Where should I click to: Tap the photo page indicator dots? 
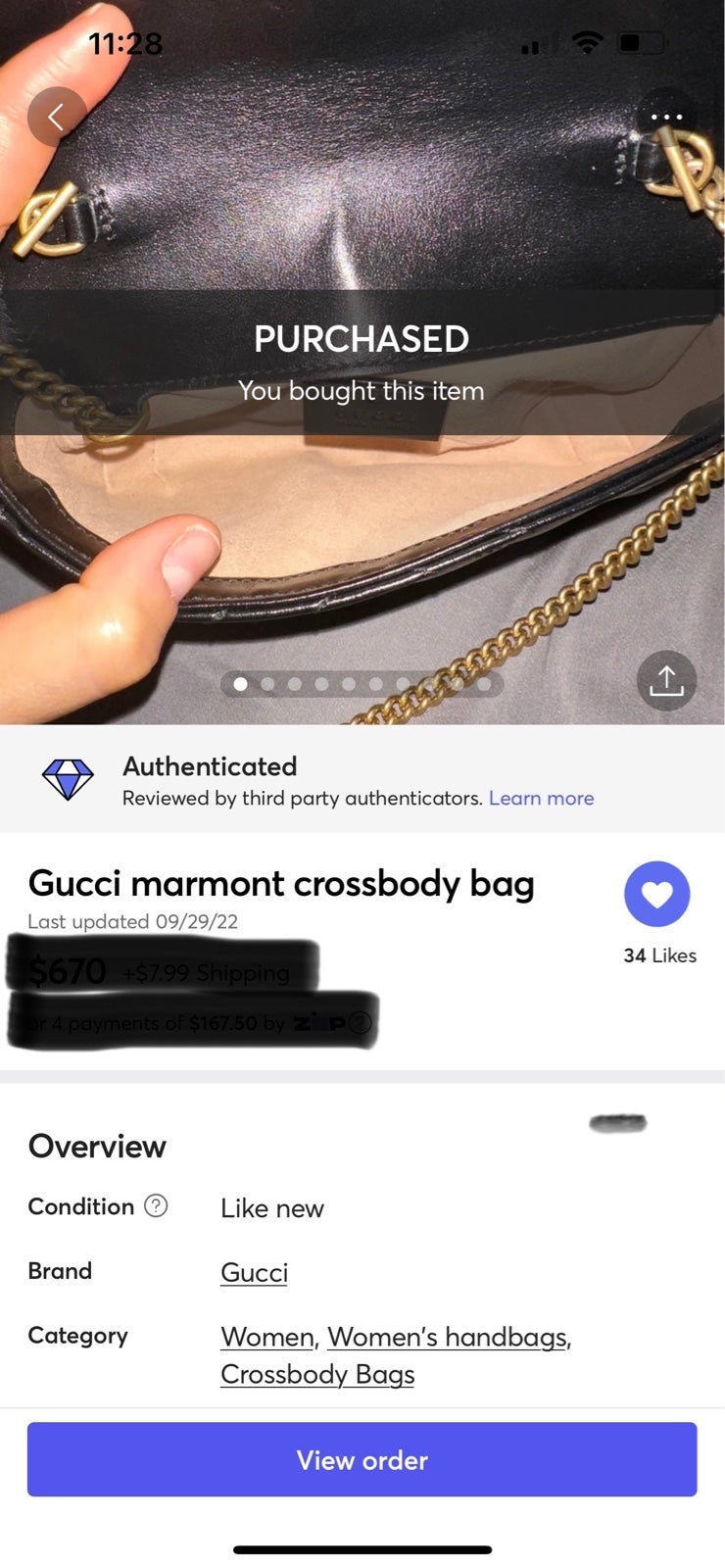(362, 684)
